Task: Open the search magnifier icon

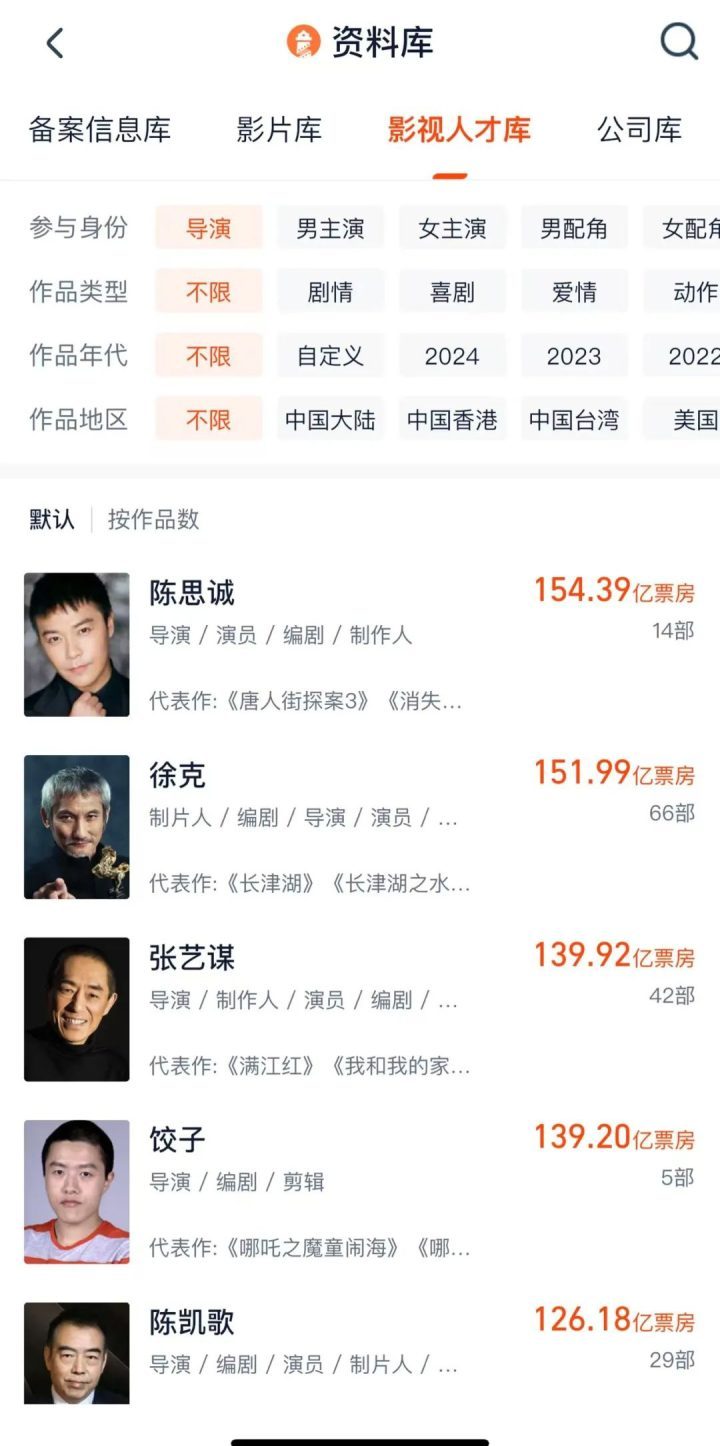Action: point(679,42)
